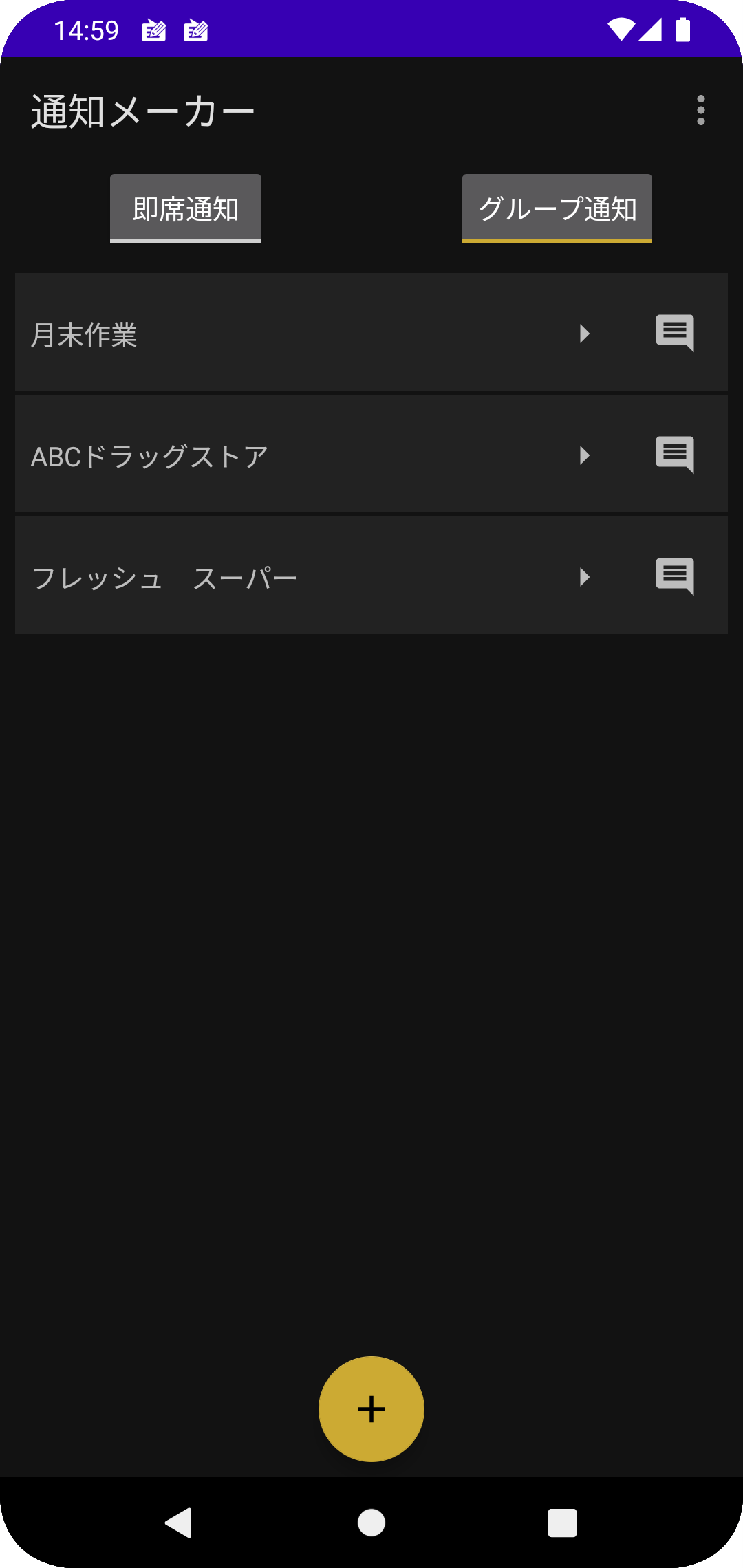Tap the second notification icon in the status bar
This screenshot has height=1568, width=743.
[197, 31]
